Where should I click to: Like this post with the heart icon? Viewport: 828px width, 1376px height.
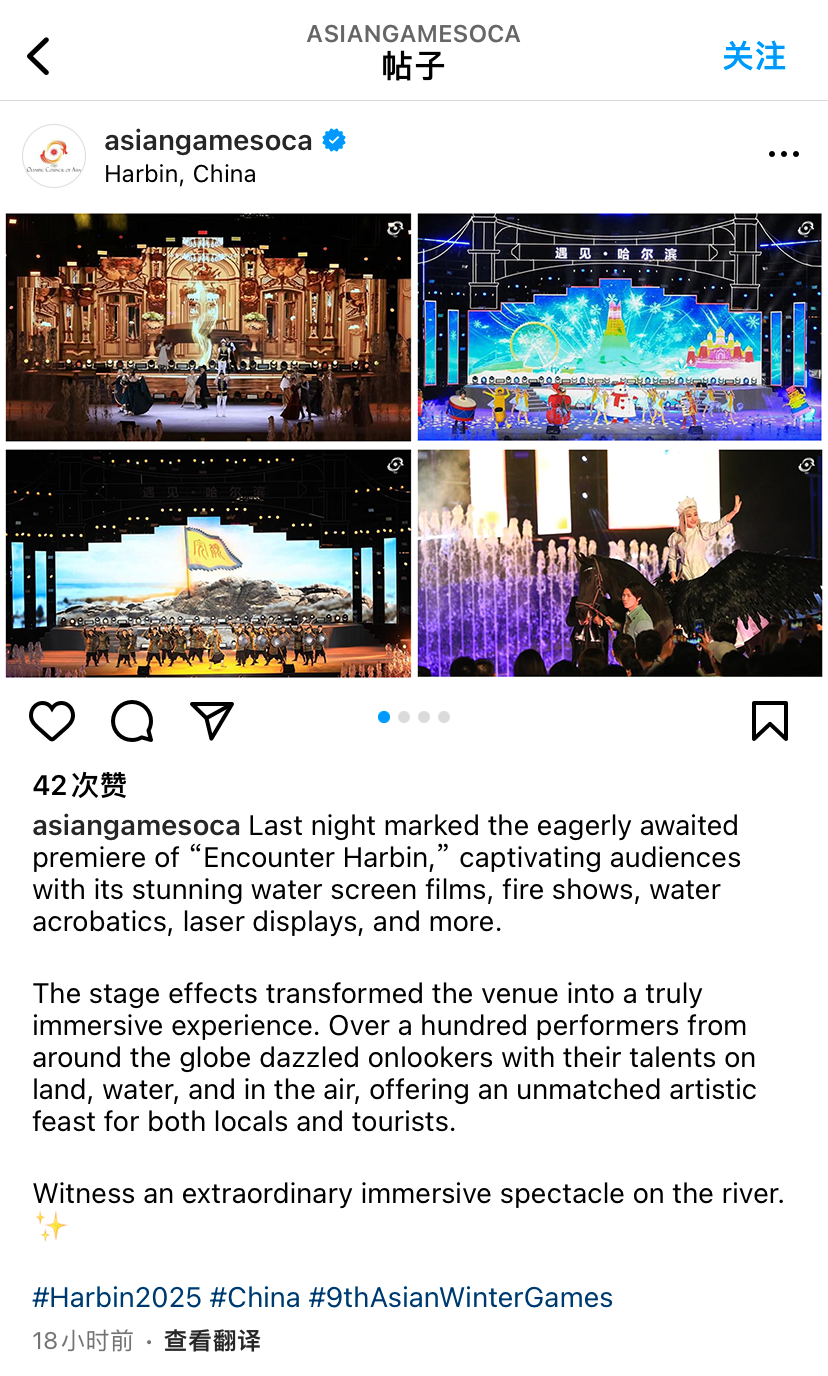[x=52, y=720]
